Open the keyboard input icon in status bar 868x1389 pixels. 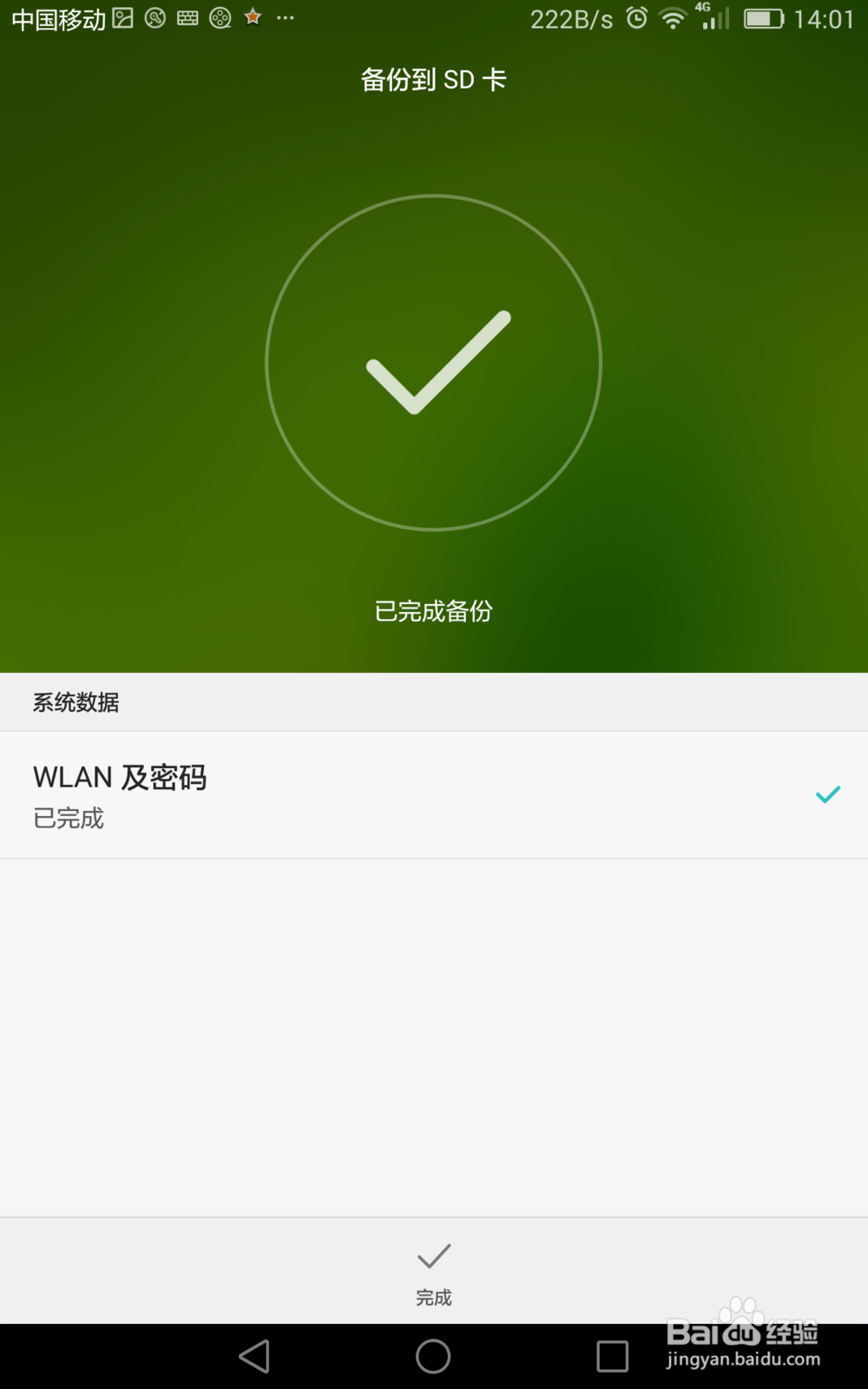[187, 17]
